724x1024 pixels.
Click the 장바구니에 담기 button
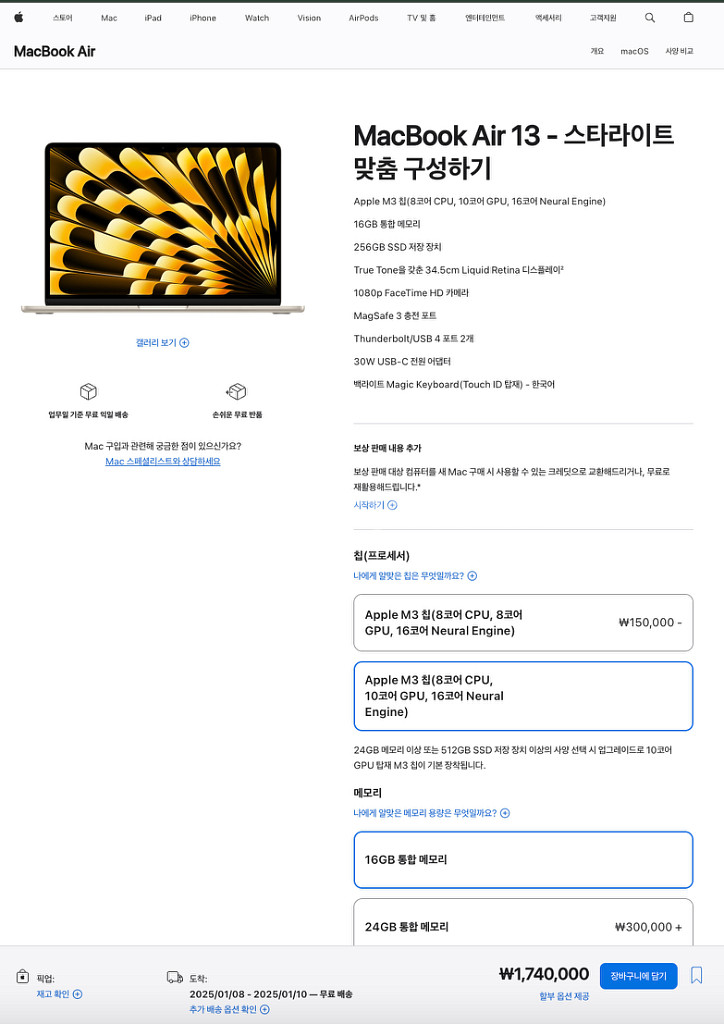pos(638,976)
